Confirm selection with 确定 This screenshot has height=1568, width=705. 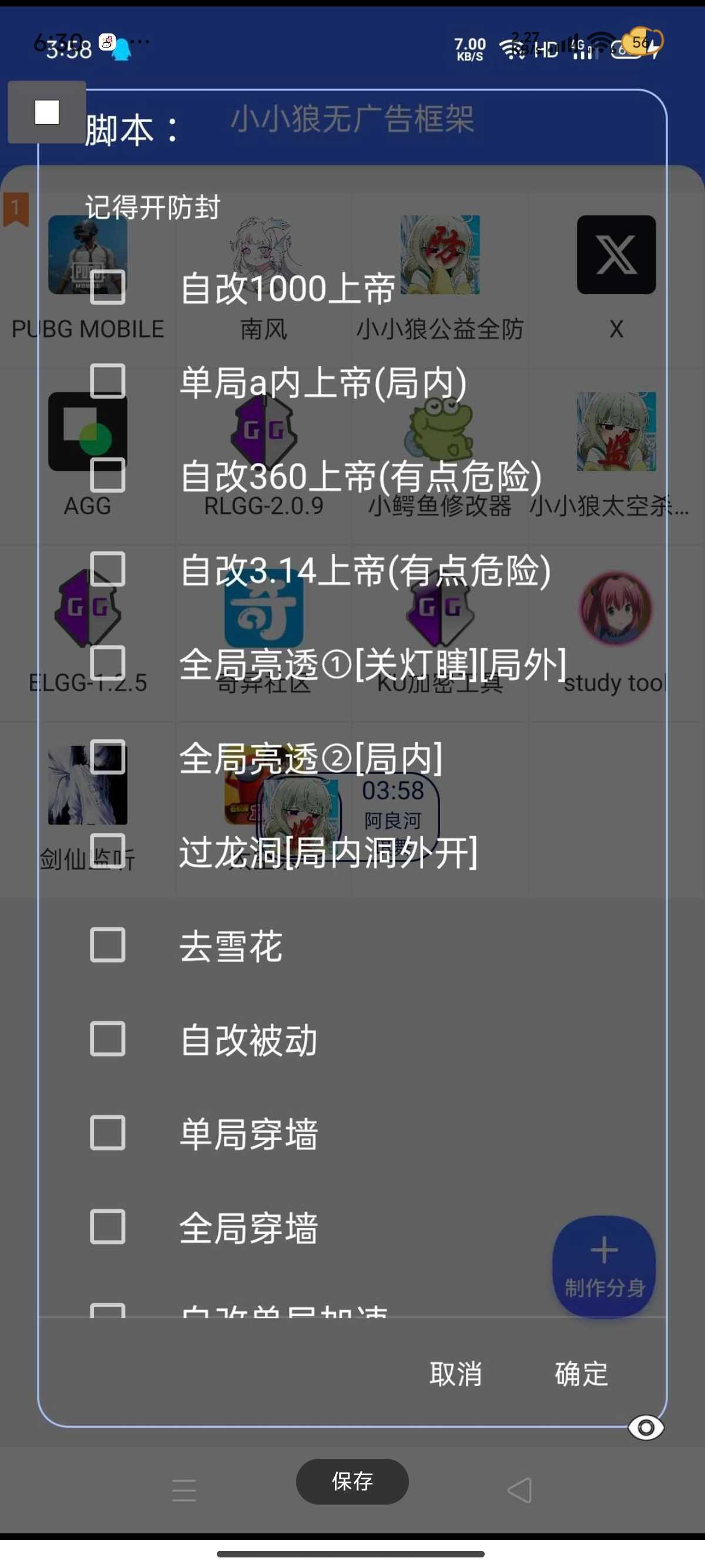click(x=582, y=1374)
